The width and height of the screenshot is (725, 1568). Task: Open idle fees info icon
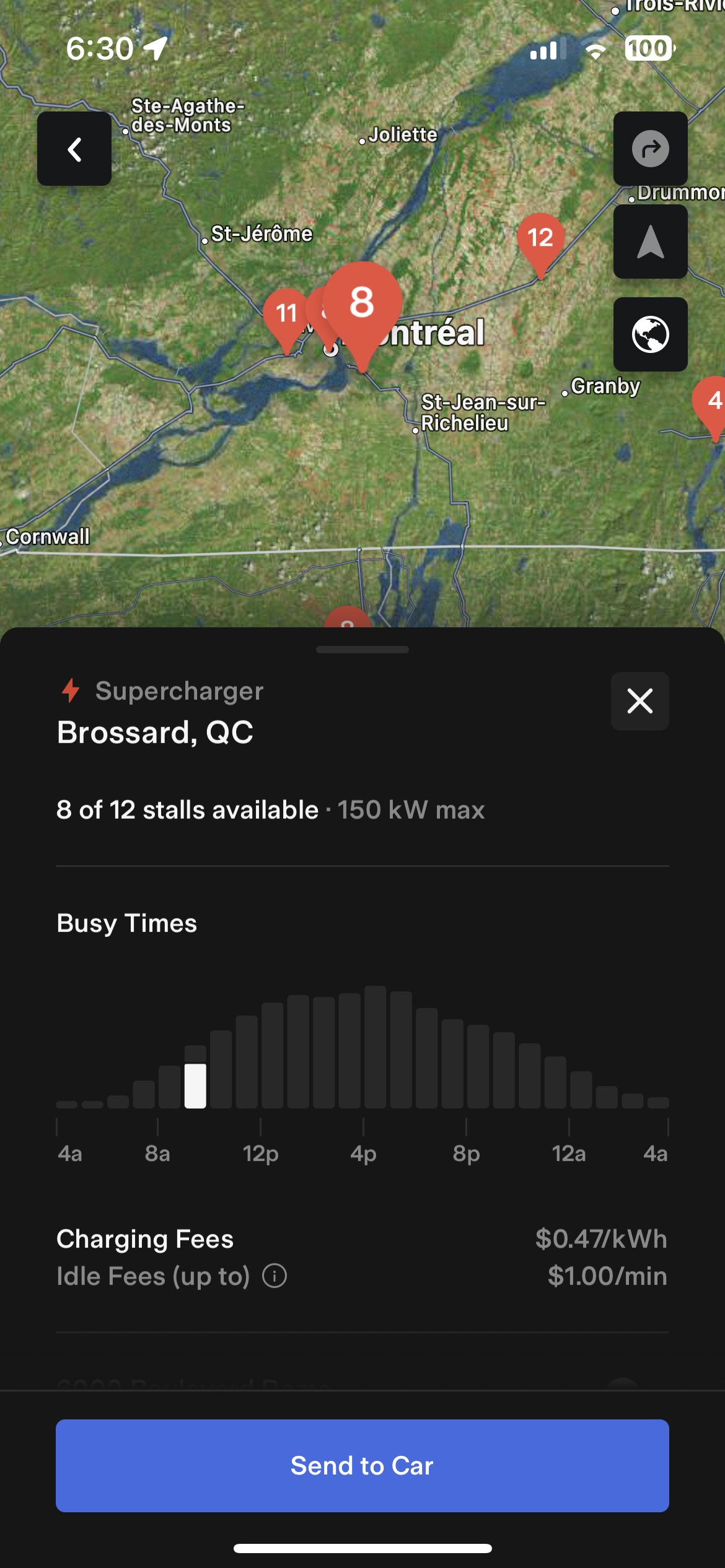[275, 1276]
